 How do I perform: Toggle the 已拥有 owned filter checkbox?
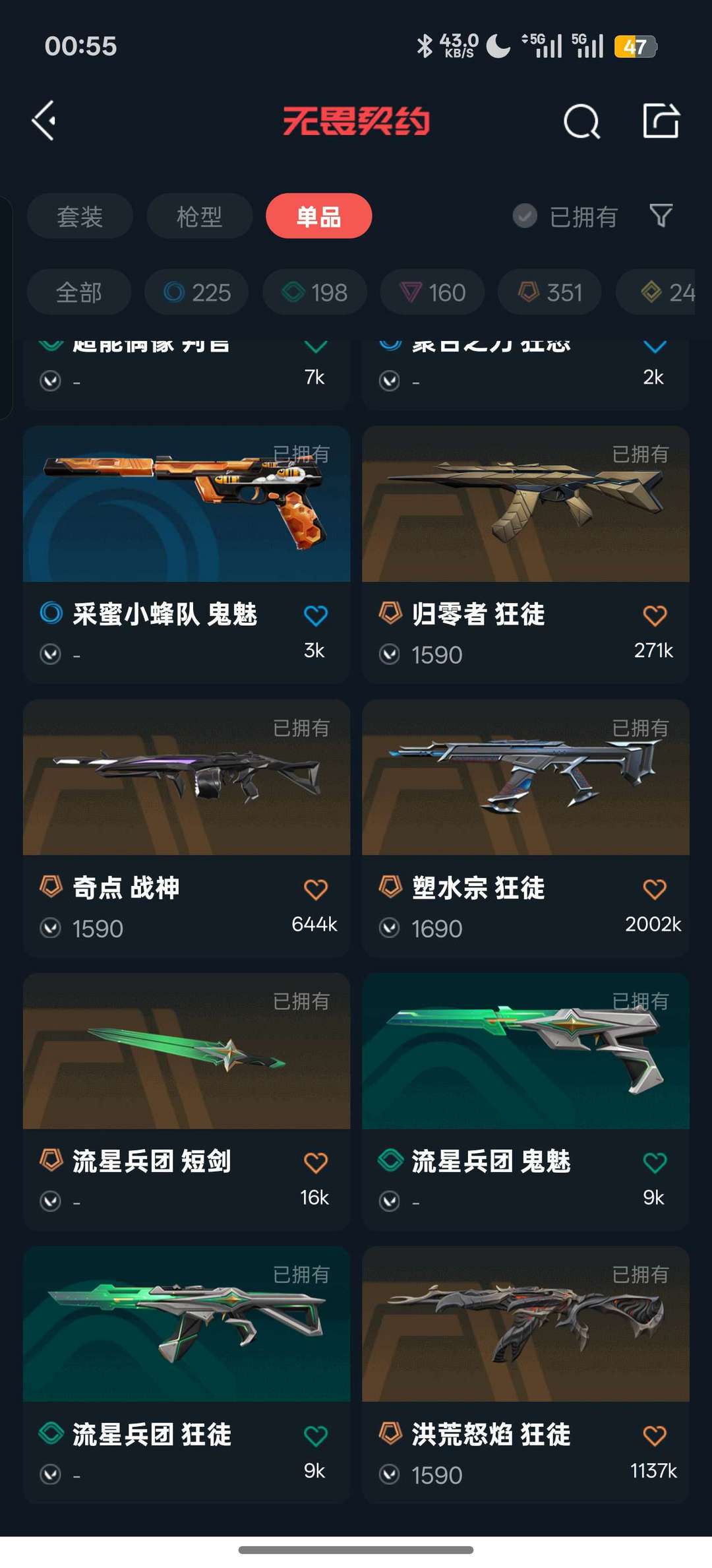[x=525, y=216]
